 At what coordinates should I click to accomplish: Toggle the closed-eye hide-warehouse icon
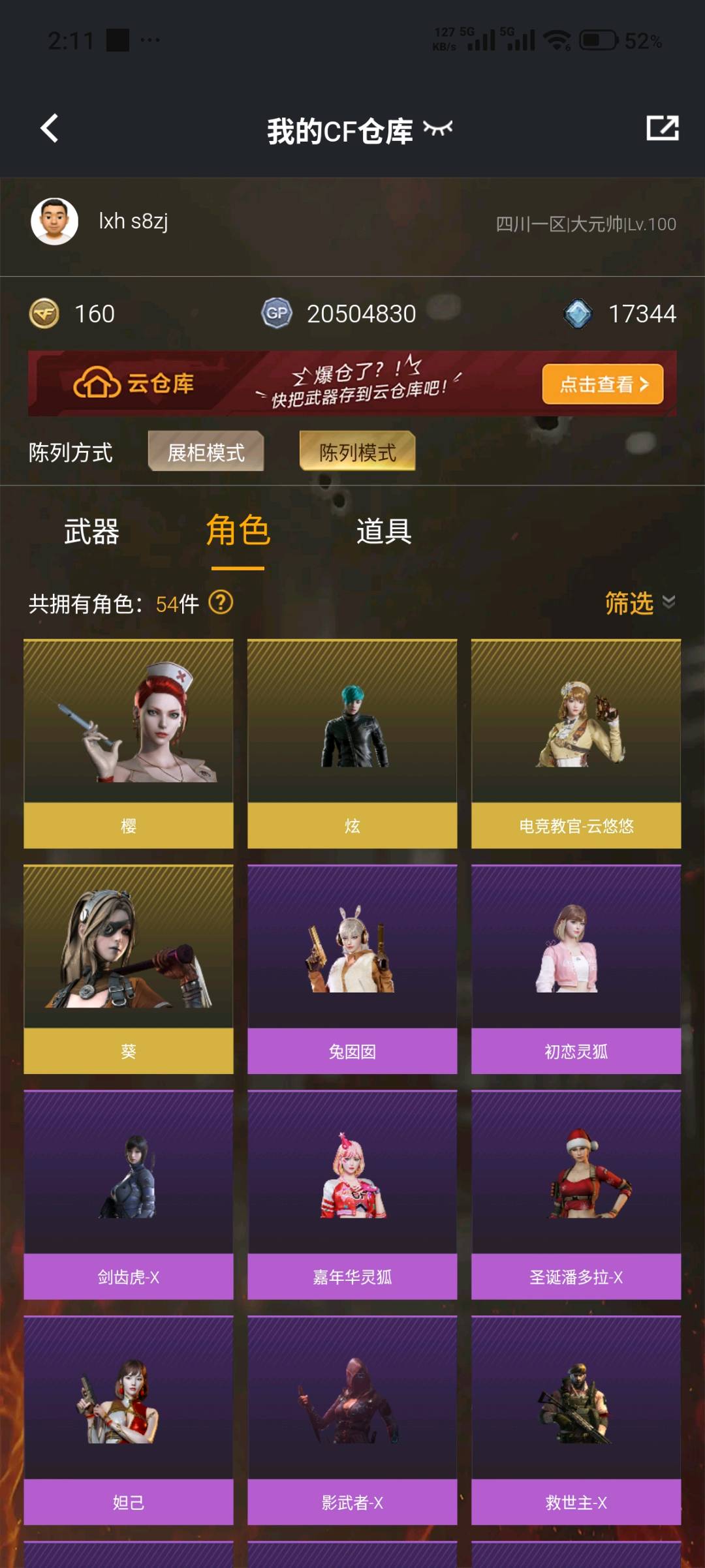pyautogui.click(x=437, y=129)
